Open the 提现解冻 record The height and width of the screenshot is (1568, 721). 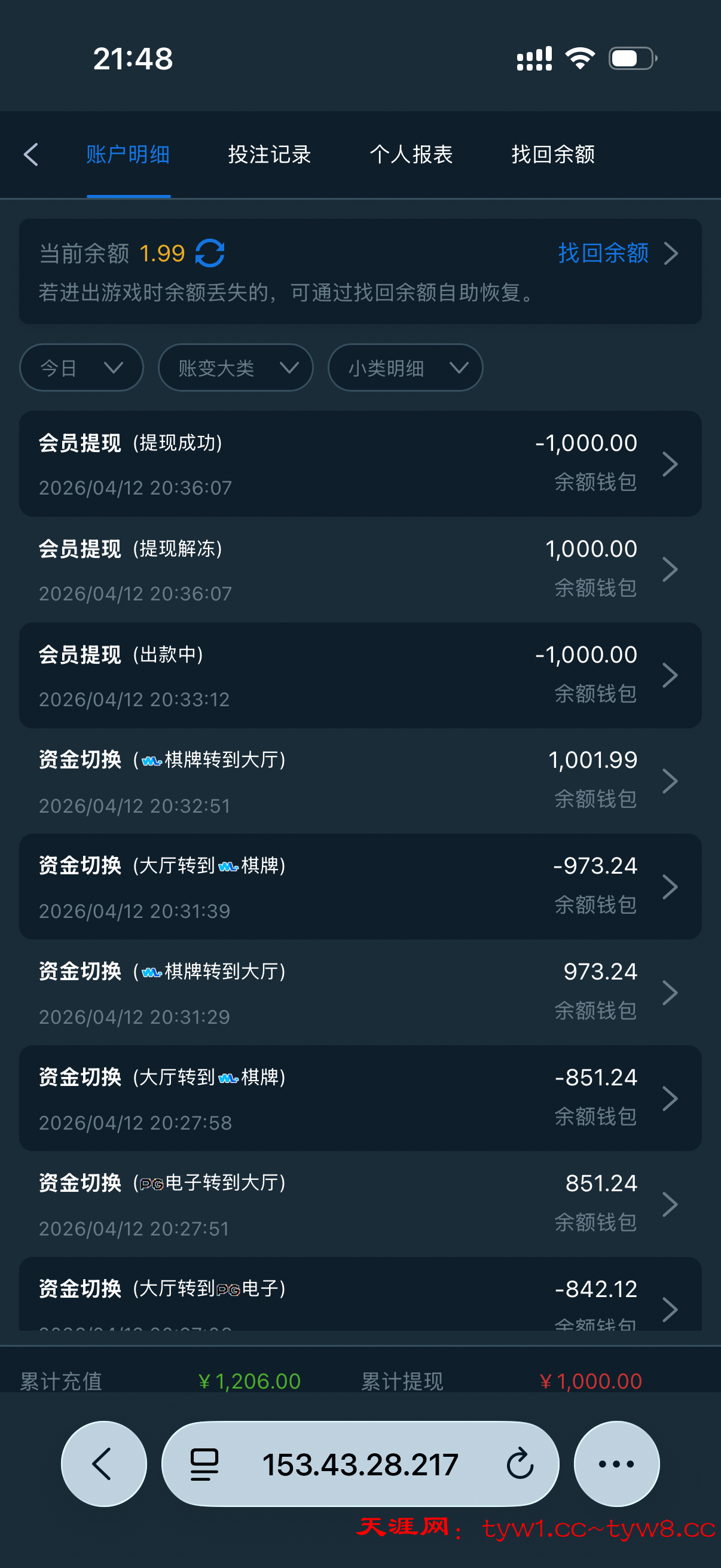coord(360,570)
